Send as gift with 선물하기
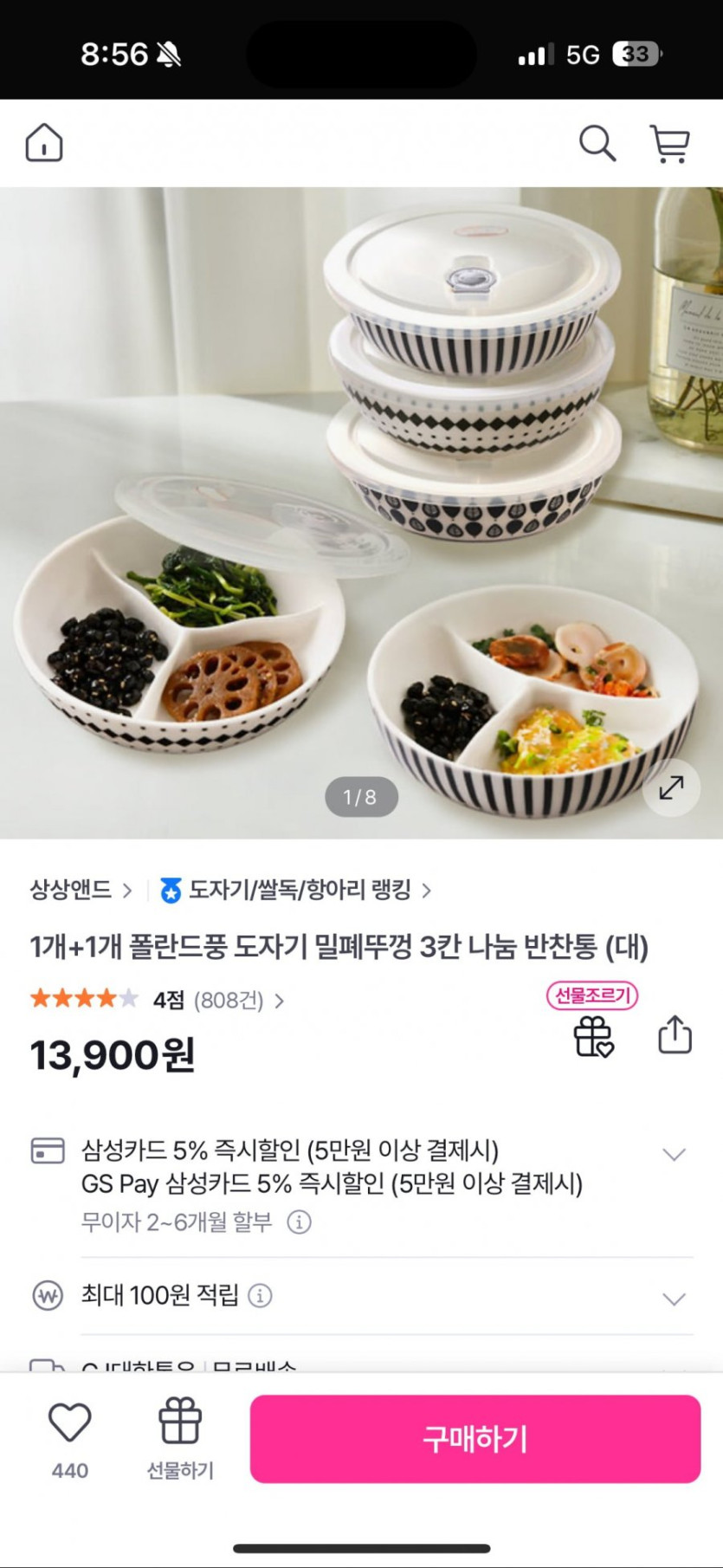 tap(180, 1438)
